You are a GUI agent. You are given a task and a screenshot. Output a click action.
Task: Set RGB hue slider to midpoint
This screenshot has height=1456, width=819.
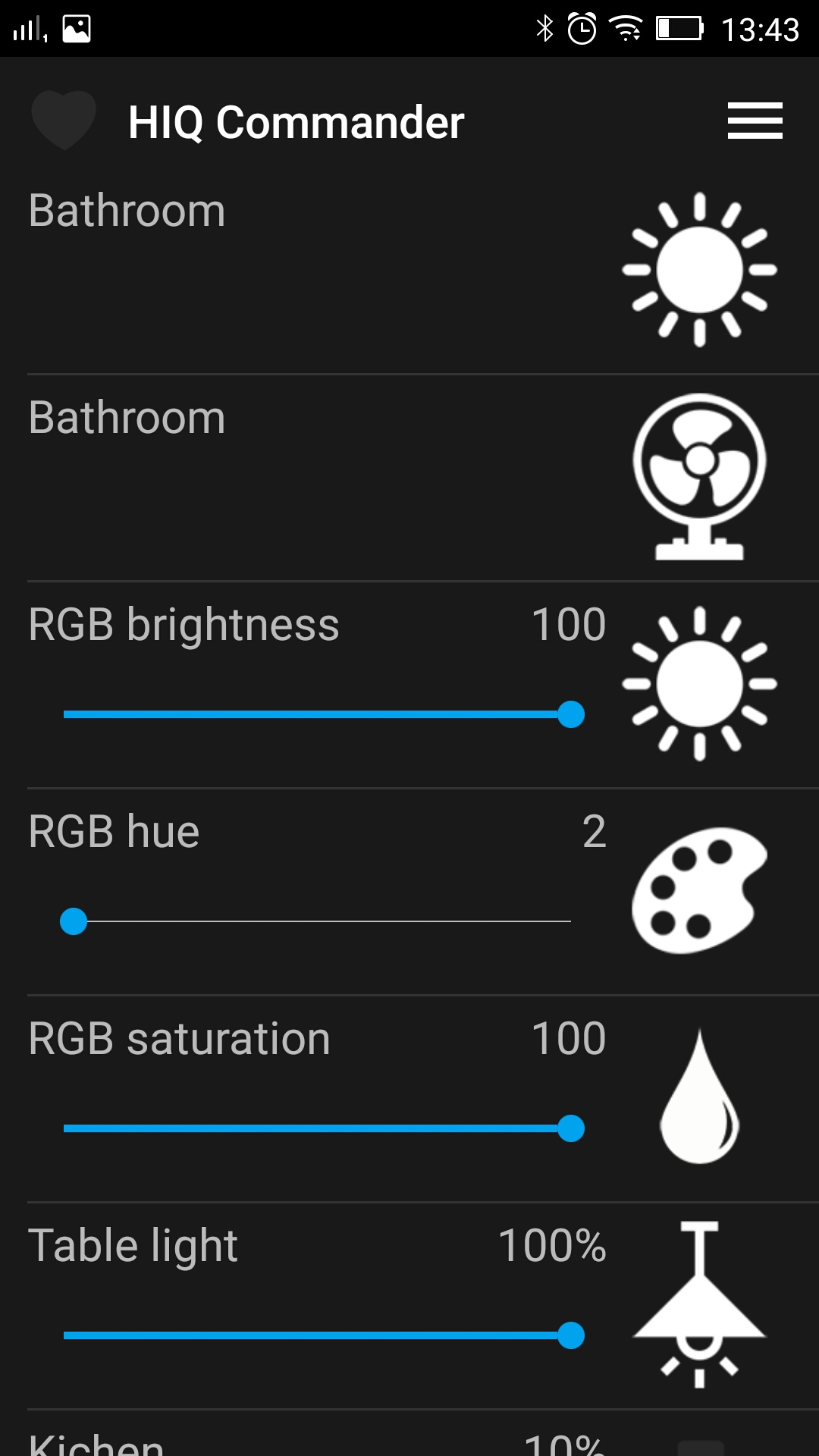322,921
